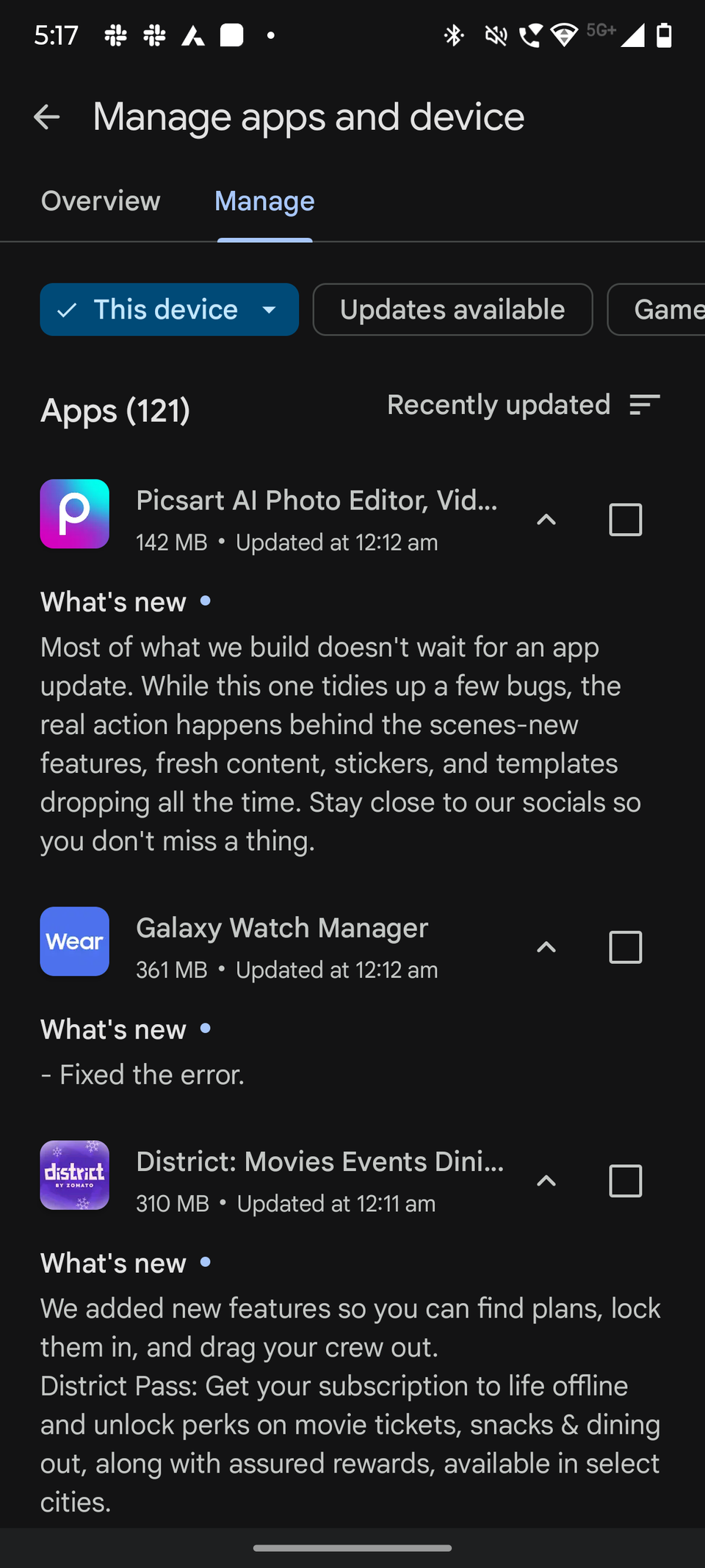Screen dimensions: 705x1568
Task: Open the This device filter dropdown
Action: (169, 309)
